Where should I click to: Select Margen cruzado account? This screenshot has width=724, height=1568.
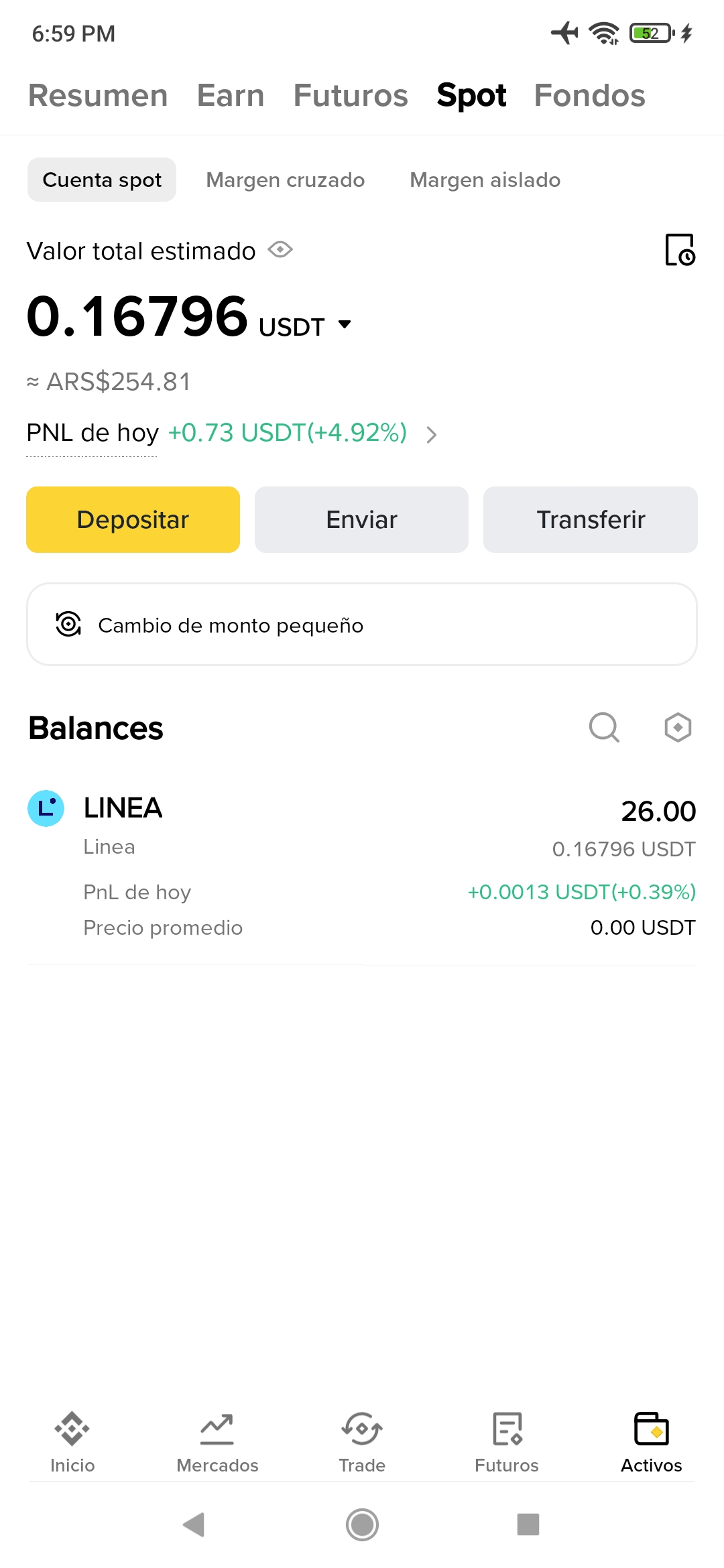(286, 180)
